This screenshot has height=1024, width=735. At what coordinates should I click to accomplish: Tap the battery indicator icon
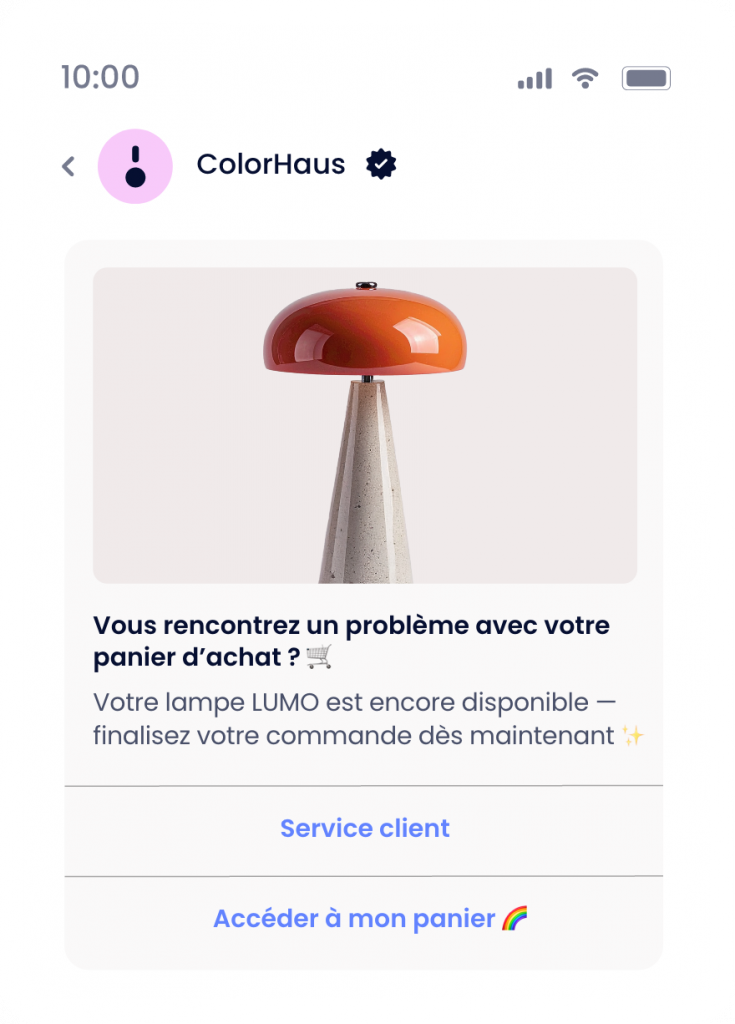coord(648,76)
